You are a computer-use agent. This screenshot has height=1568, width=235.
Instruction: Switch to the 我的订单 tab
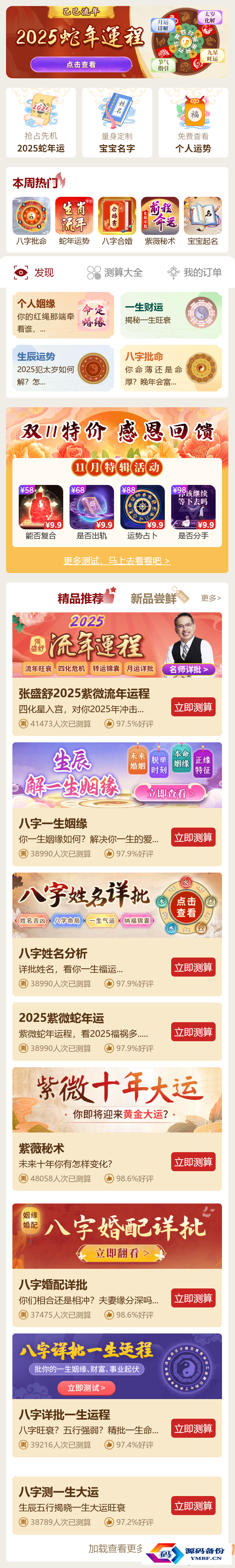195,273
